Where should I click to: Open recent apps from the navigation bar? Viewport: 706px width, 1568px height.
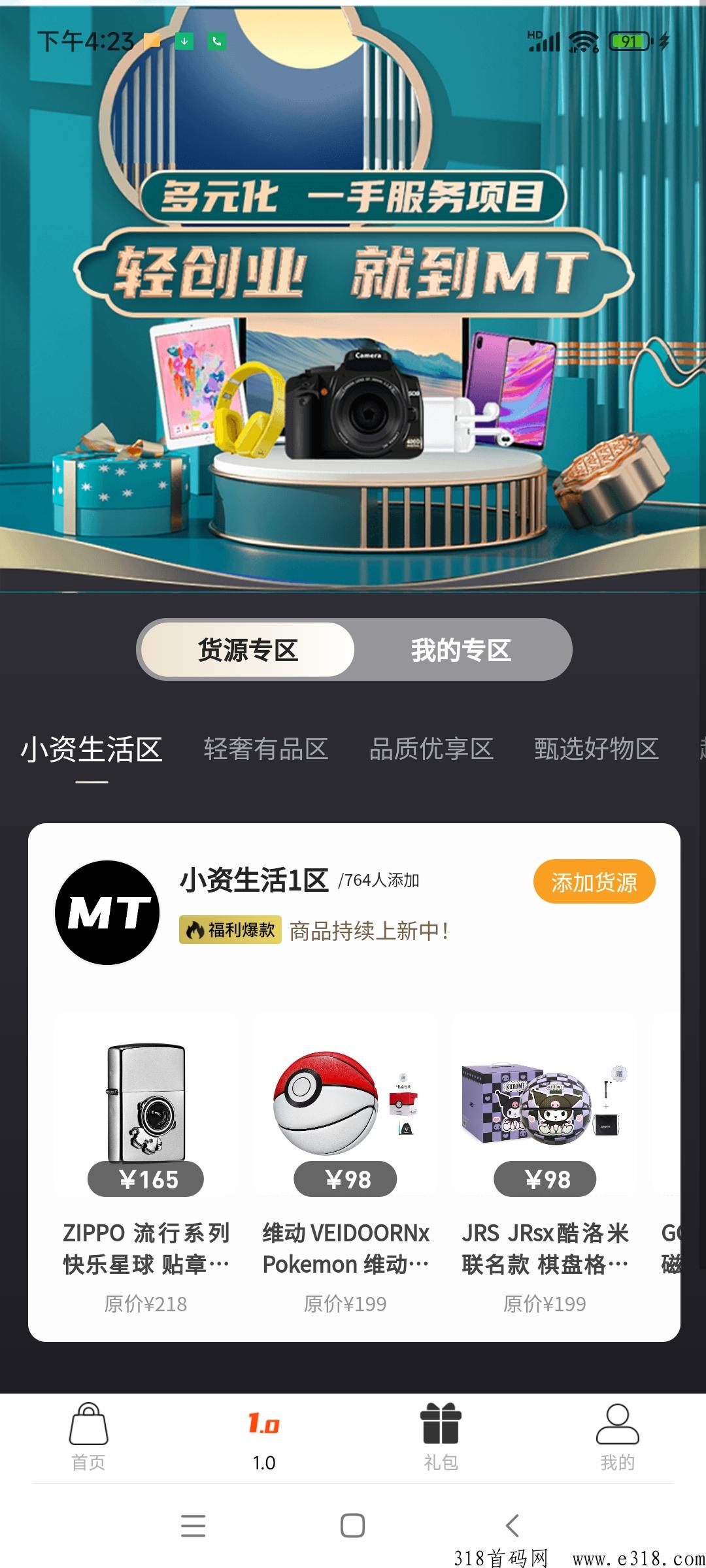click(193, 1526)
